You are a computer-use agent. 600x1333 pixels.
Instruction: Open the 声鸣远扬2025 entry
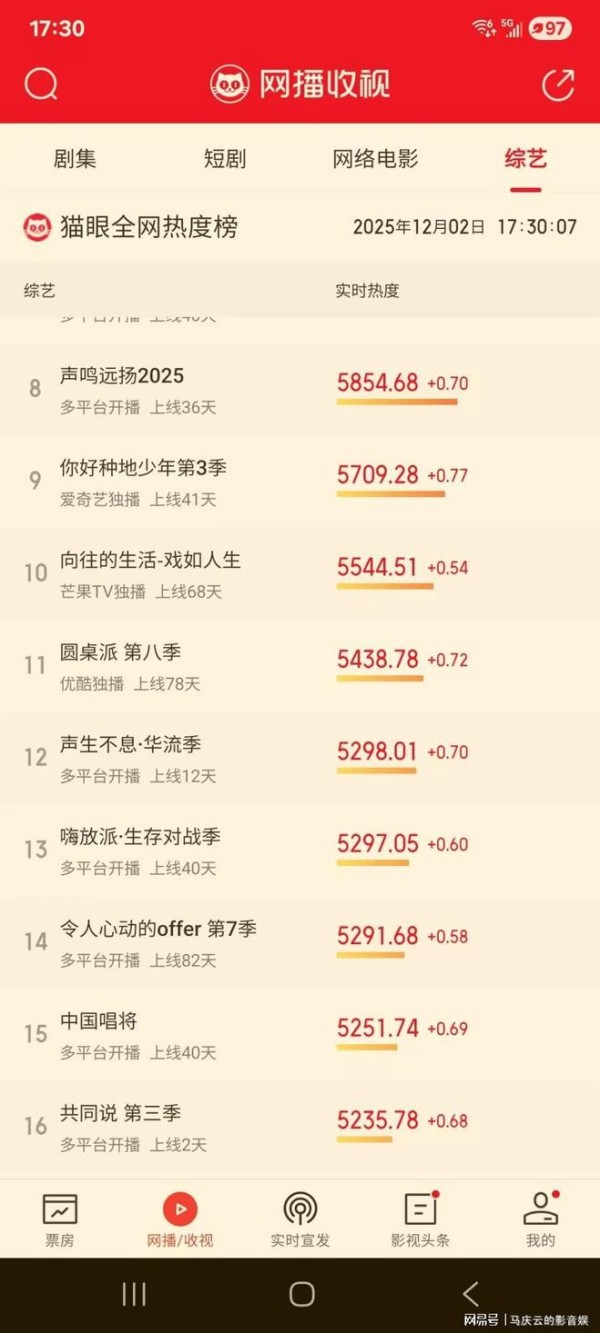click(x=122, y=376)
